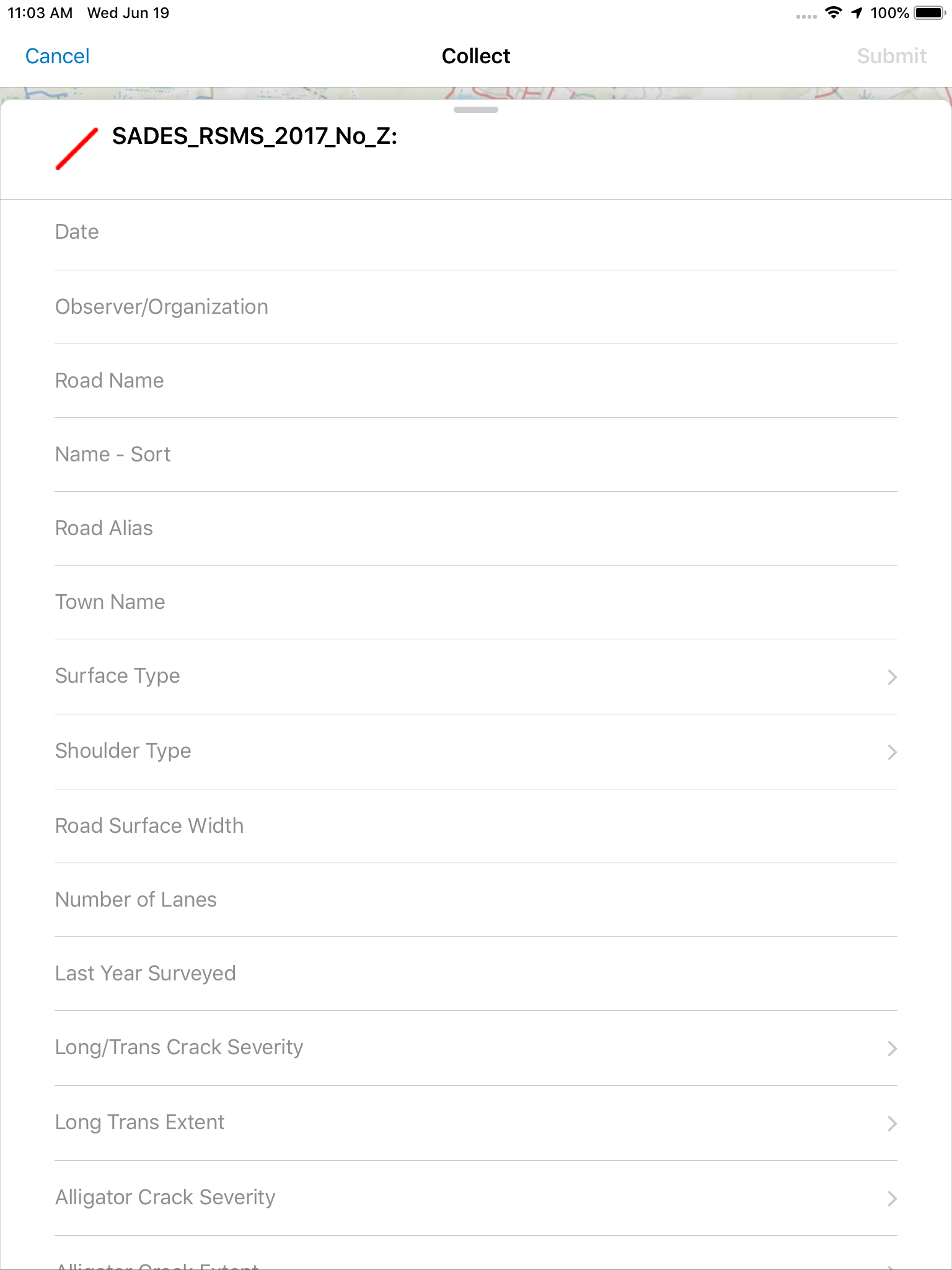Select the Last Year Surveyed field
Screen dimensions: 952x1270
(x=476, y=974)
